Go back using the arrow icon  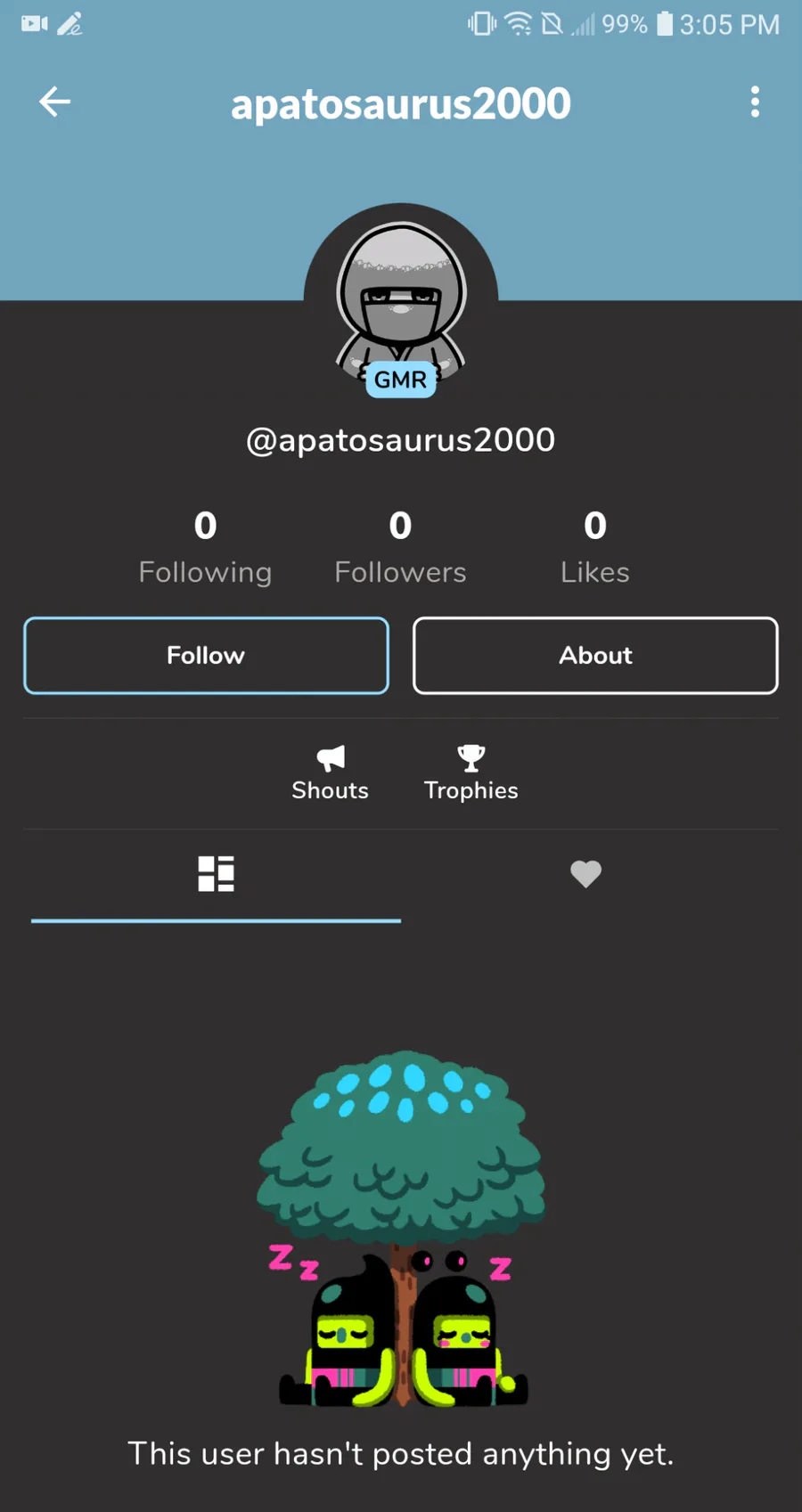(x=54, y=102)
